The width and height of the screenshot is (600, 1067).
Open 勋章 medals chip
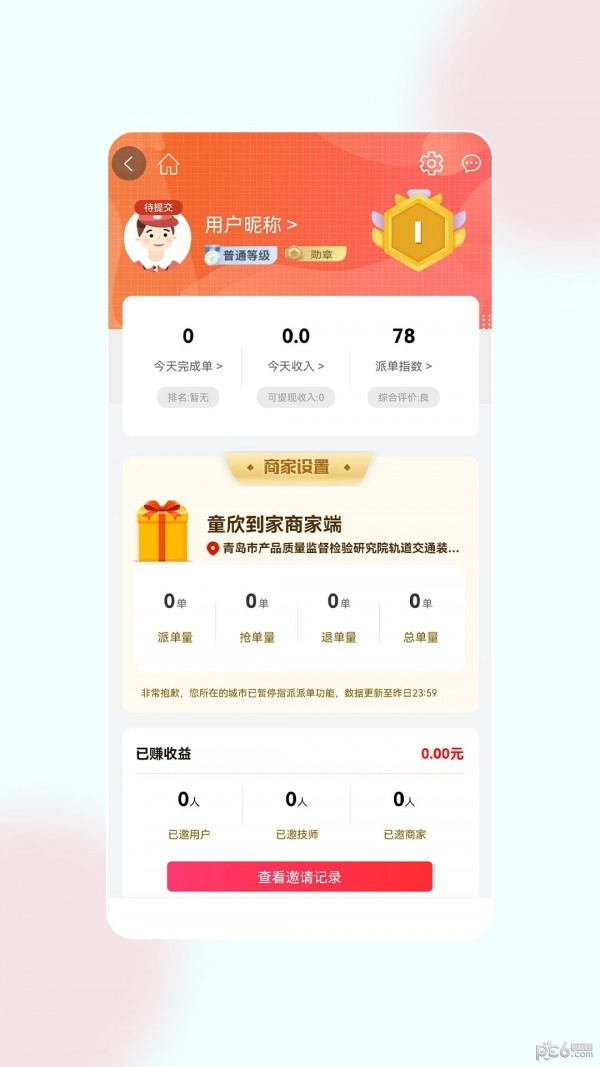pos(315,254)
